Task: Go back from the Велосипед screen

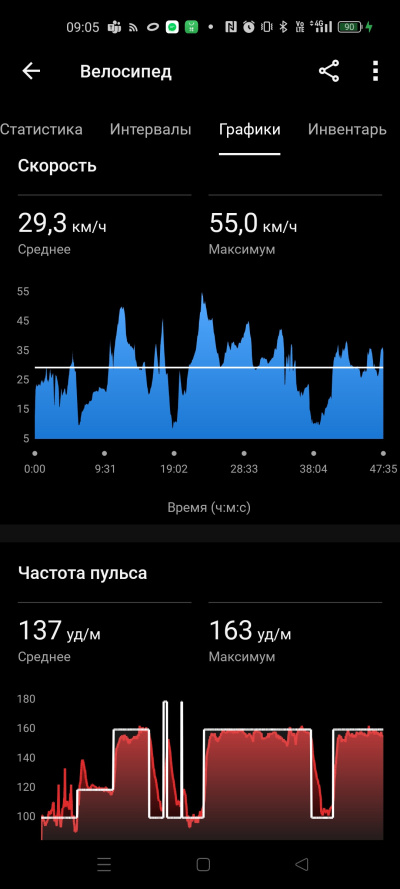Action: coord(31,71)
